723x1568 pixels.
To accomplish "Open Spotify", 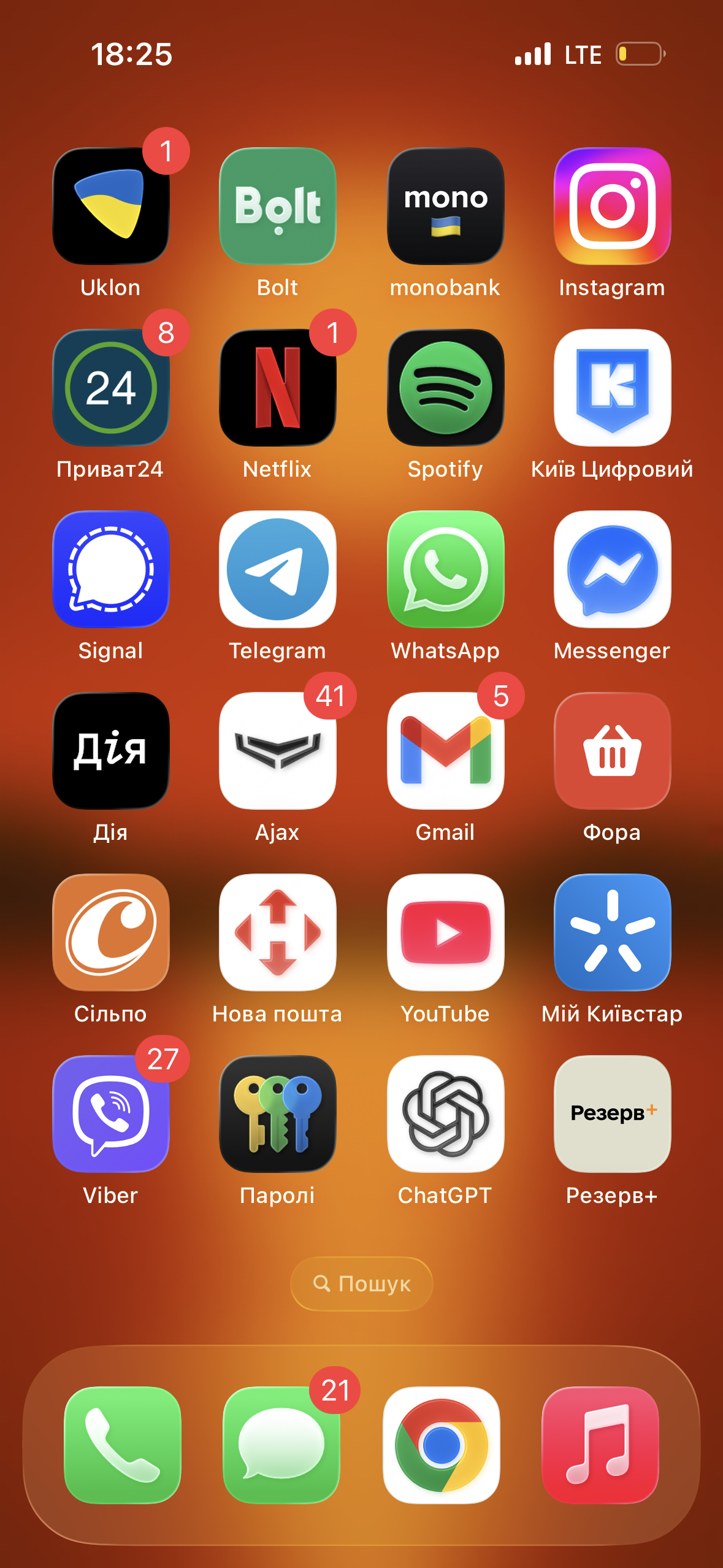I will pos(445,388).
